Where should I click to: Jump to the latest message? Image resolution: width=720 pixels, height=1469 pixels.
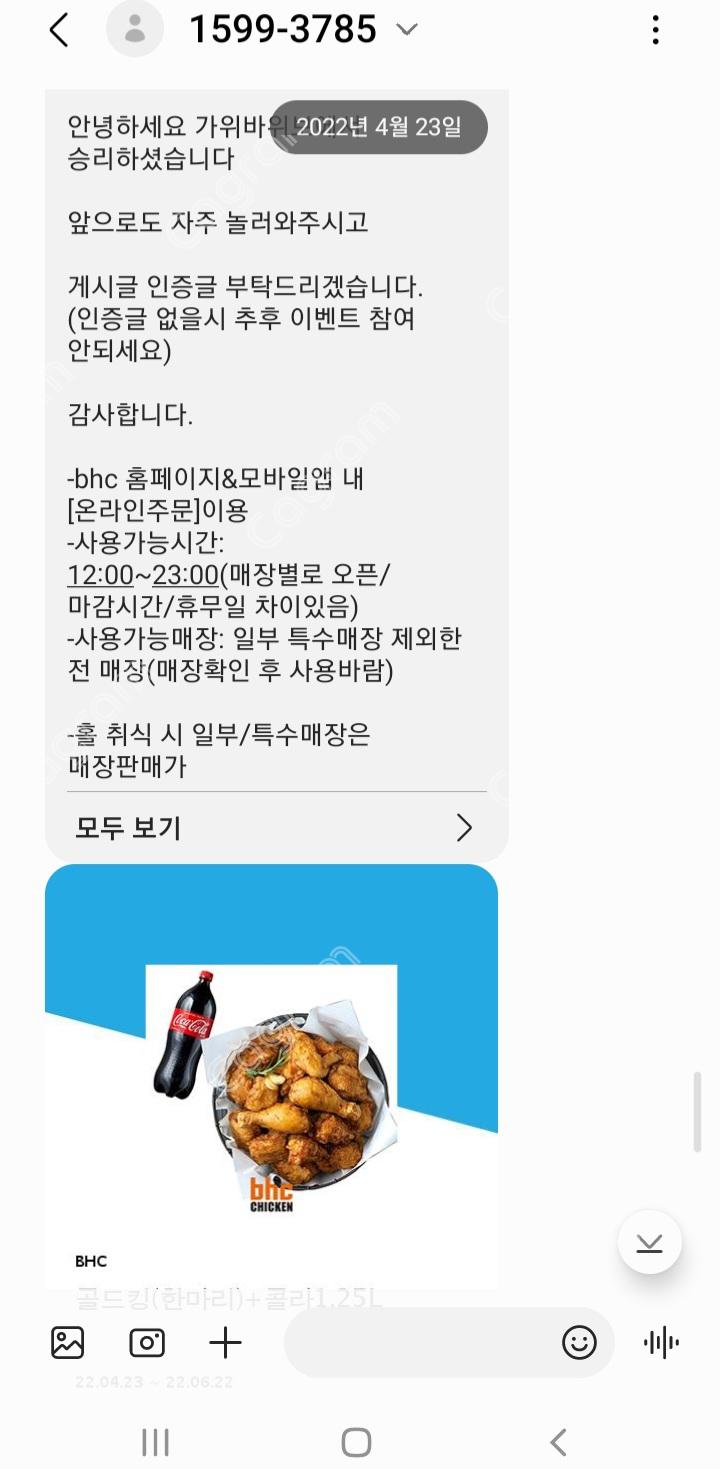(650, 1243)
